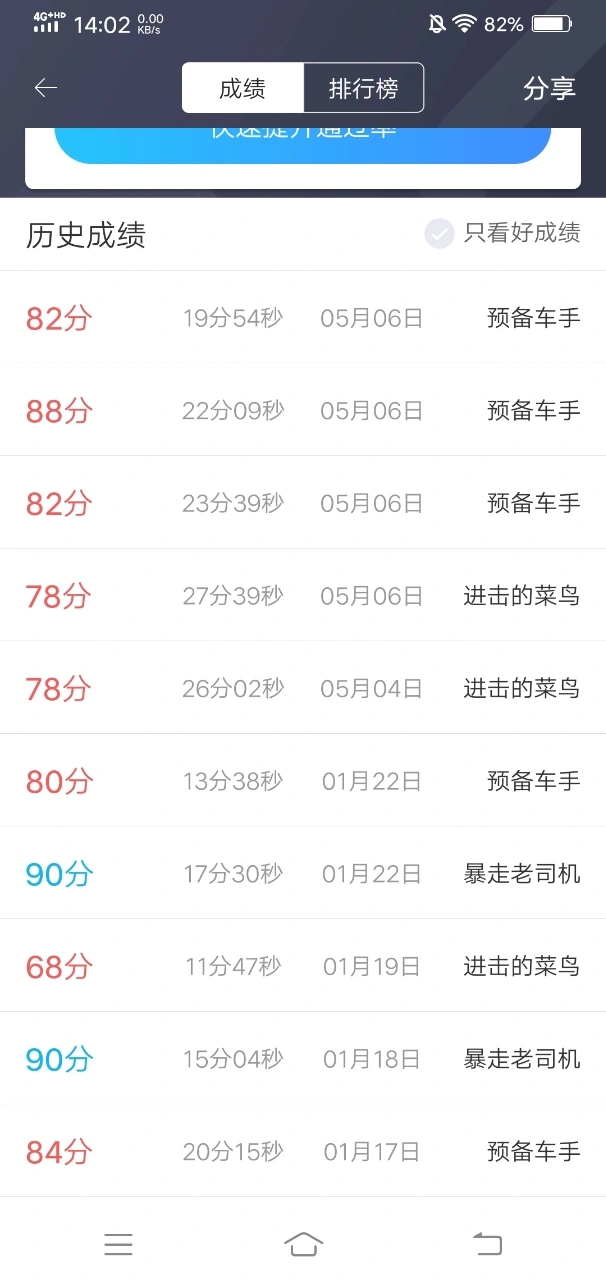Tap 分享 to share results
Screen dimensions: 606x1280
[549, 88]
